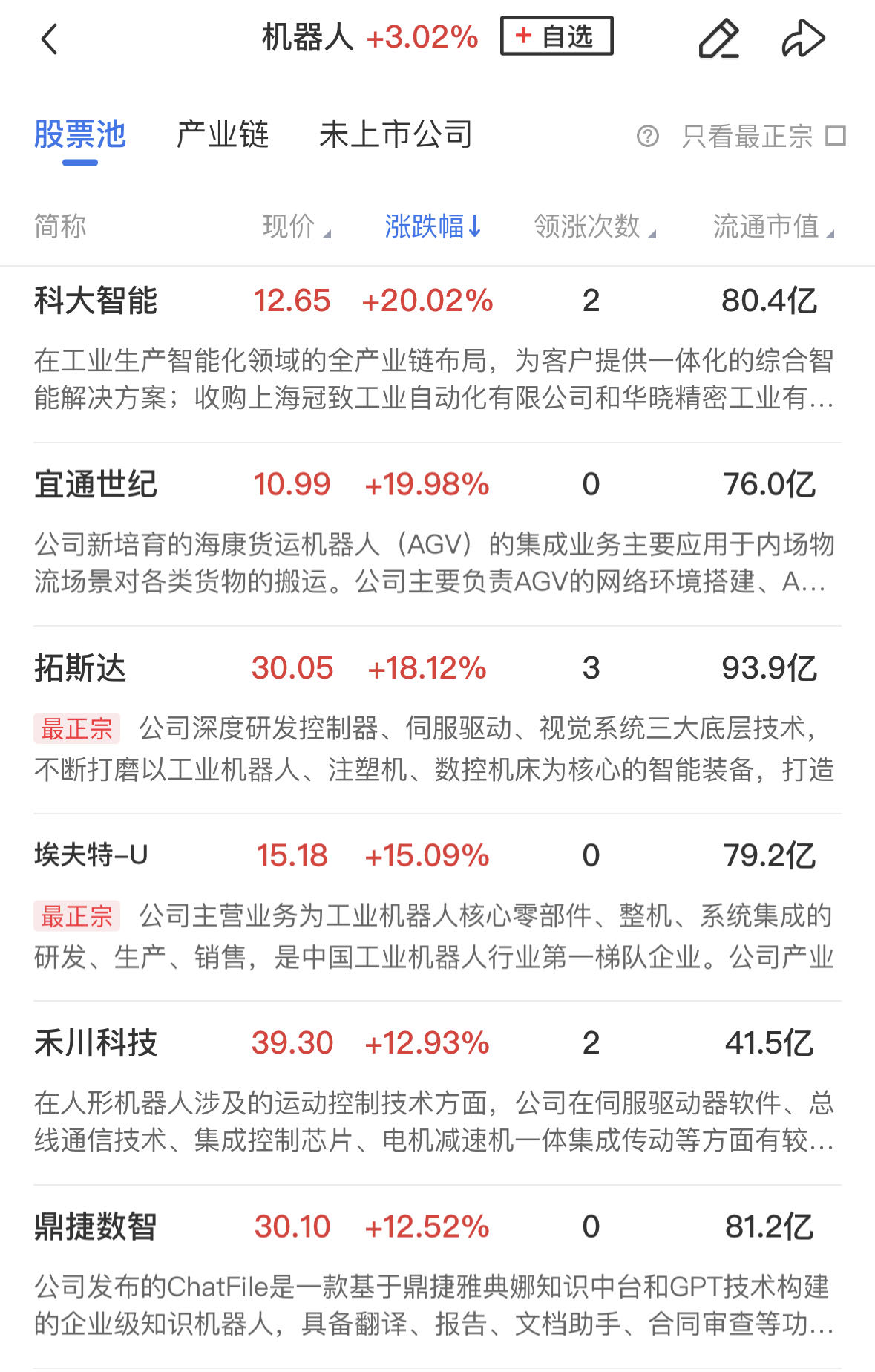Share this 机器人 sector page
875x1372 pixels.
click(x=803, y=39)
